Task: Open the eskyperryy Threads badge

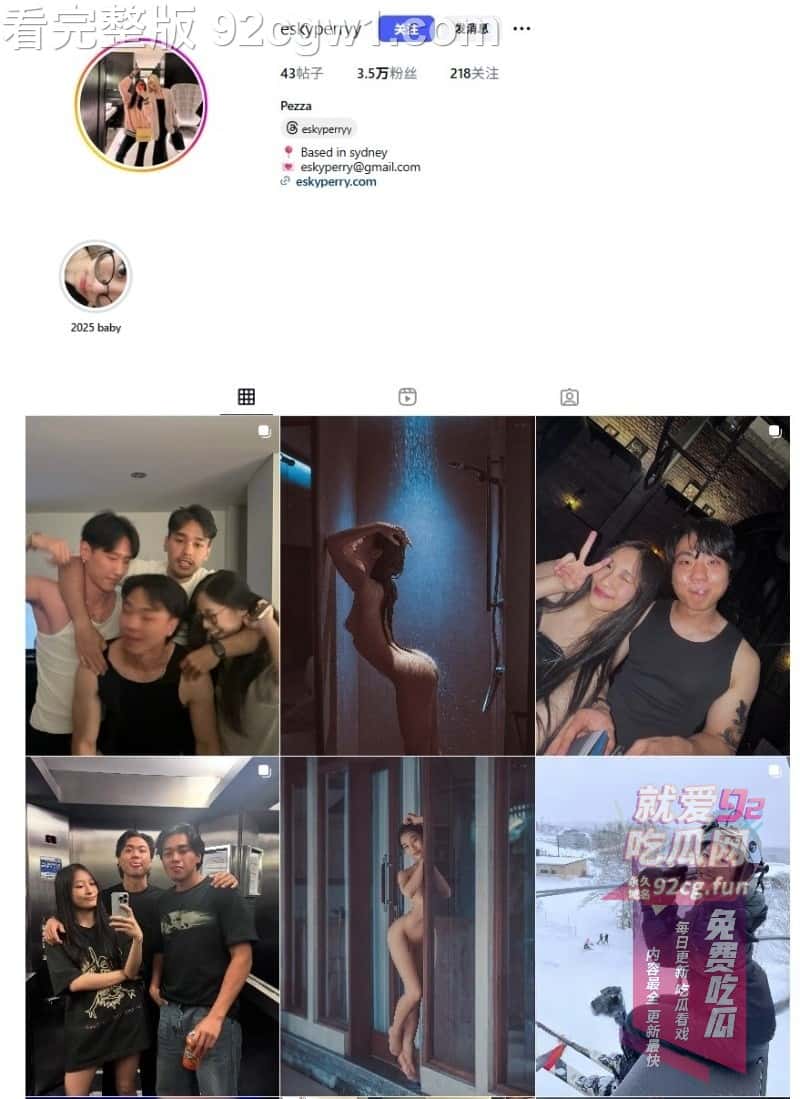Action: point(319,128)
